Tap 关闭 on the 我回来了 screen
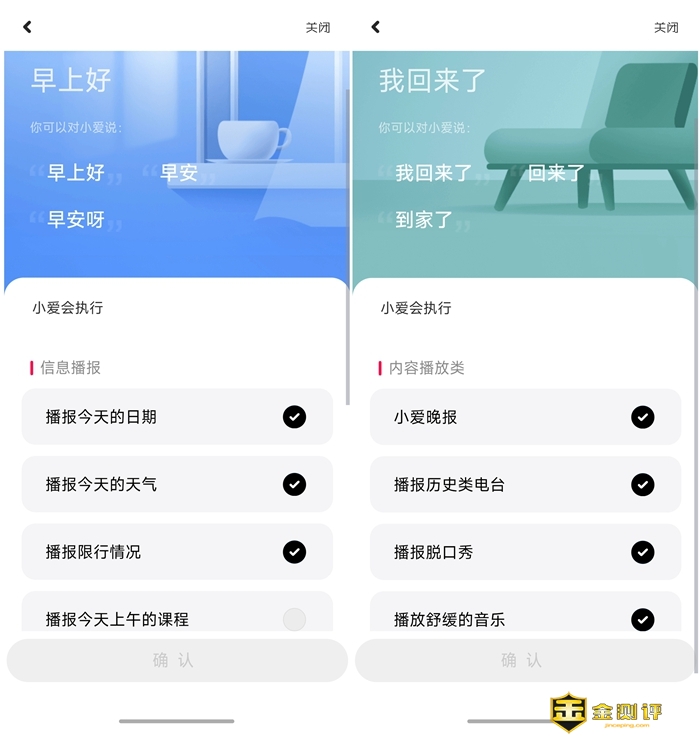 (x=666, y=27)
